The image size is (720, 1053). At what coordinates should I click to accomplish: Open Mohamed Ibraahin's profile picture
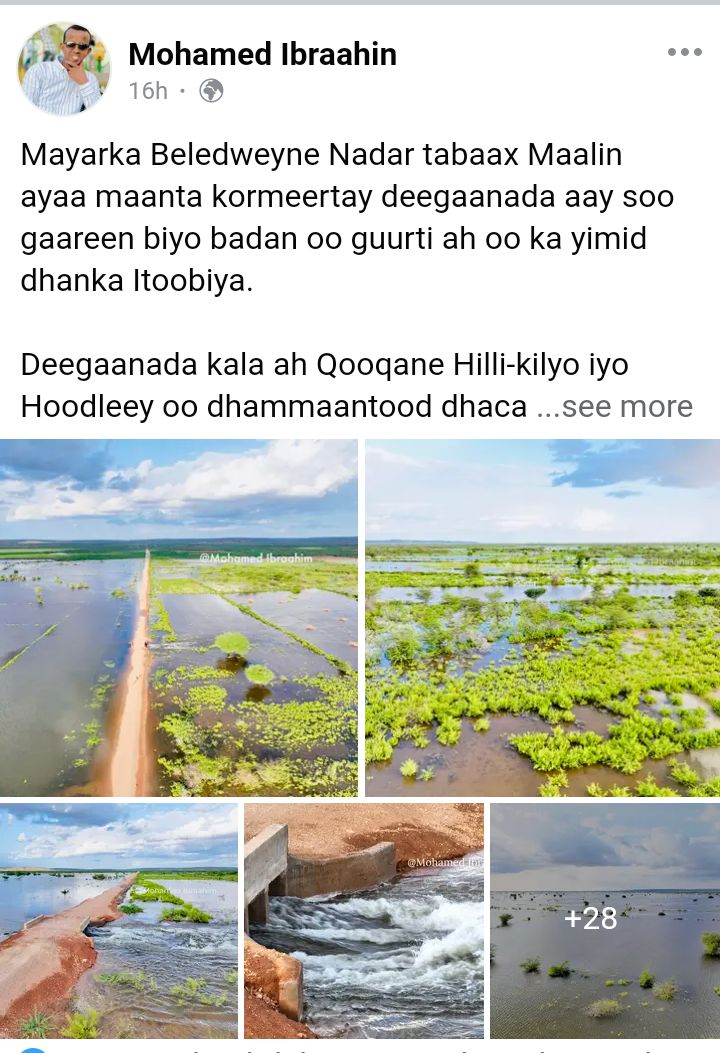click(x=64, y=69)
